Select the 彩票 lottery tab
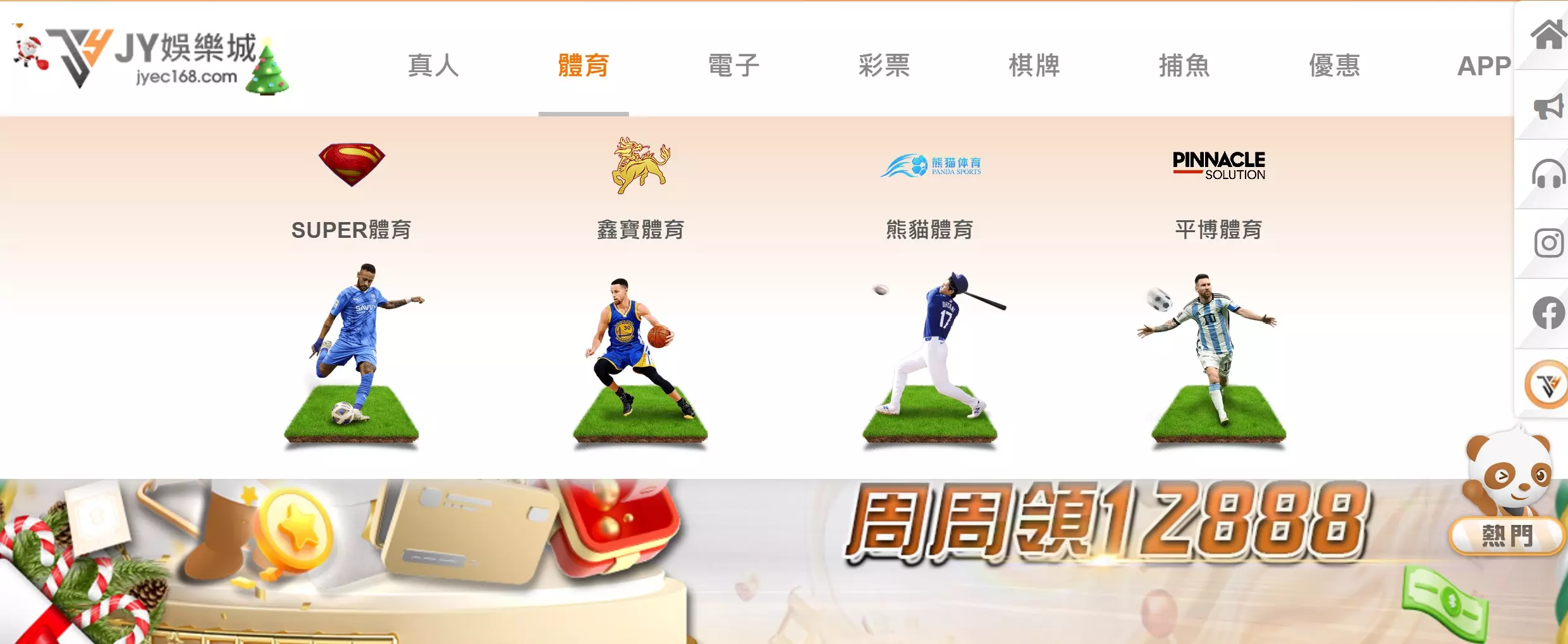This screenshot has height=644, width=1568. (884, 65)
